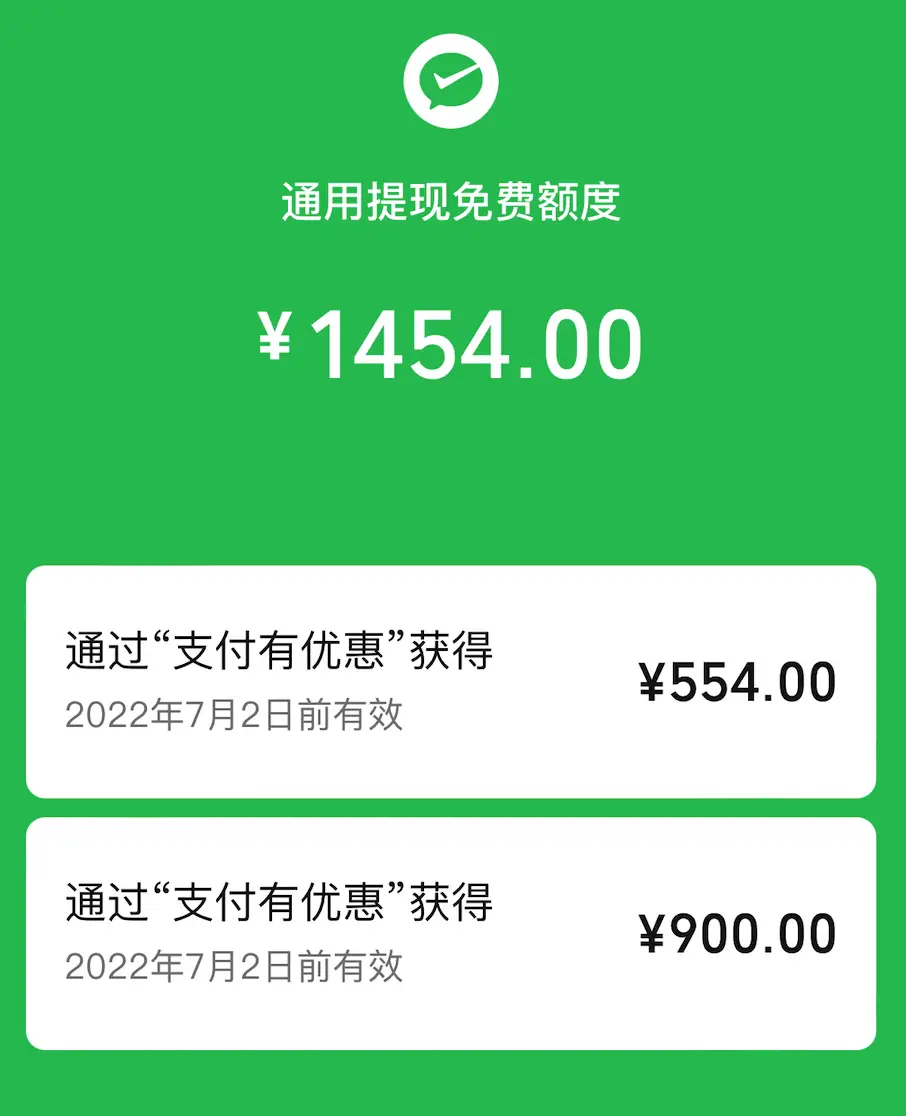Click the 通用提现免费额度 title
906x1116 pixels.
point(452,198)
